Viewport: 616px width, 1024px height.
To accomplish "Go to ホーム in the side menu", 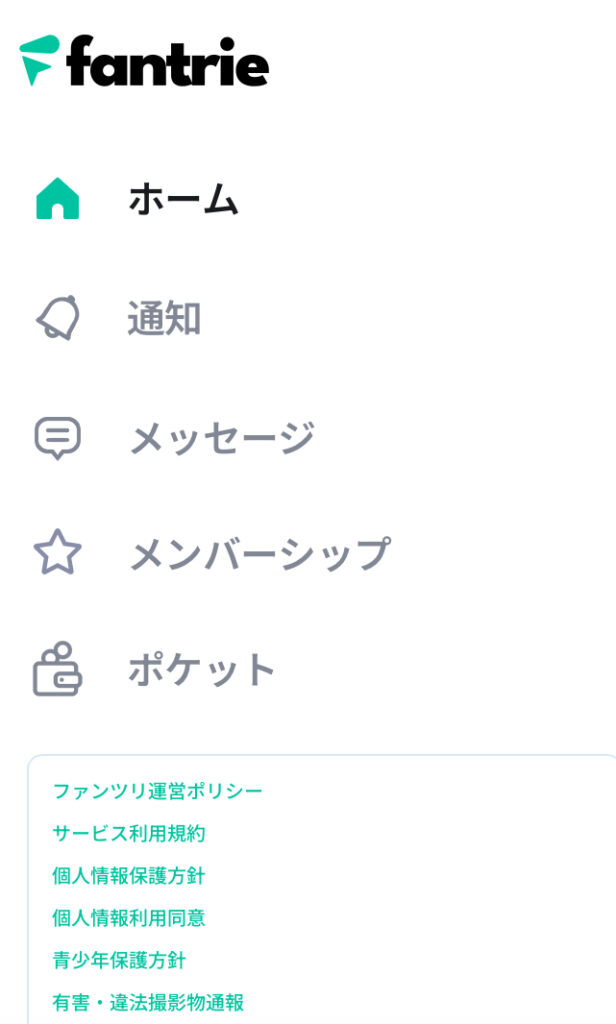I will [182, 200].
